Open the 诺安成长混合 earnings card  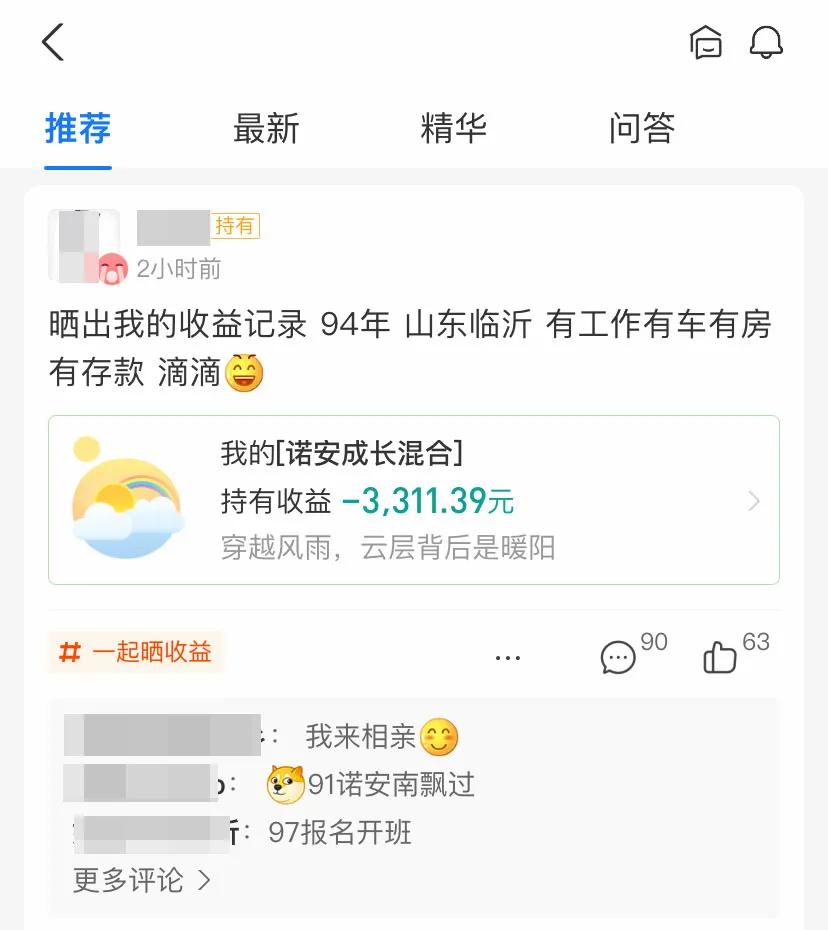coord(413,500)
